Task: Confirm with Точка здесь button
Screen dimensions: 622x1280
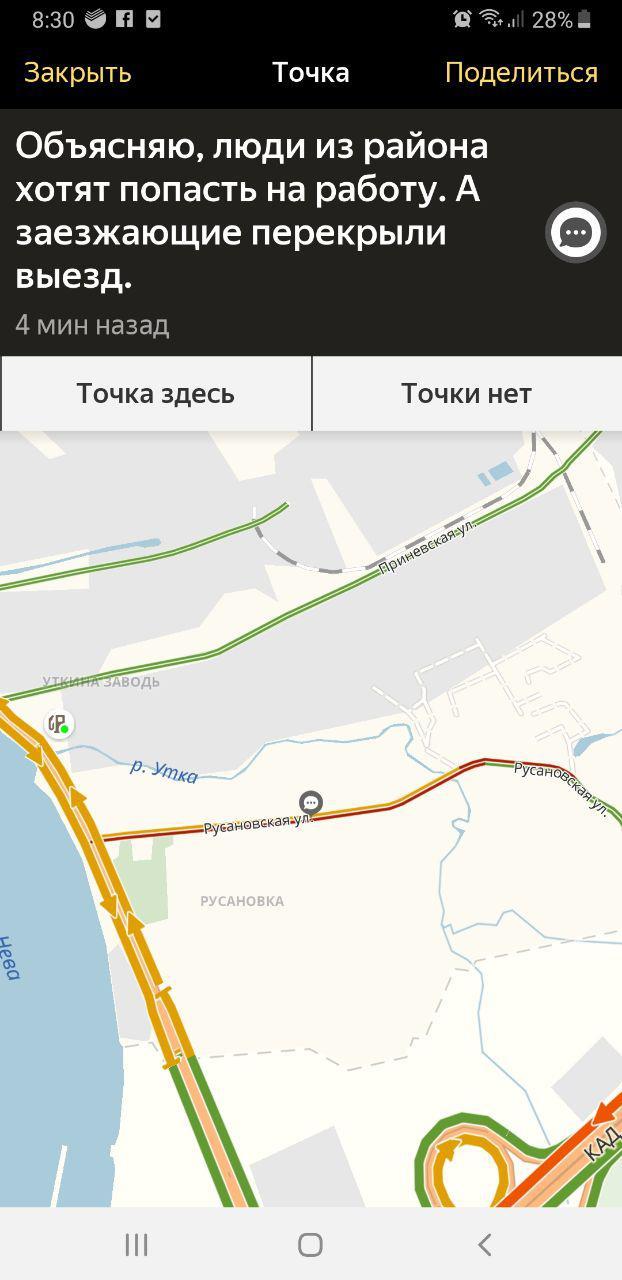Action: pyautogui.click(x=156, y=394)
